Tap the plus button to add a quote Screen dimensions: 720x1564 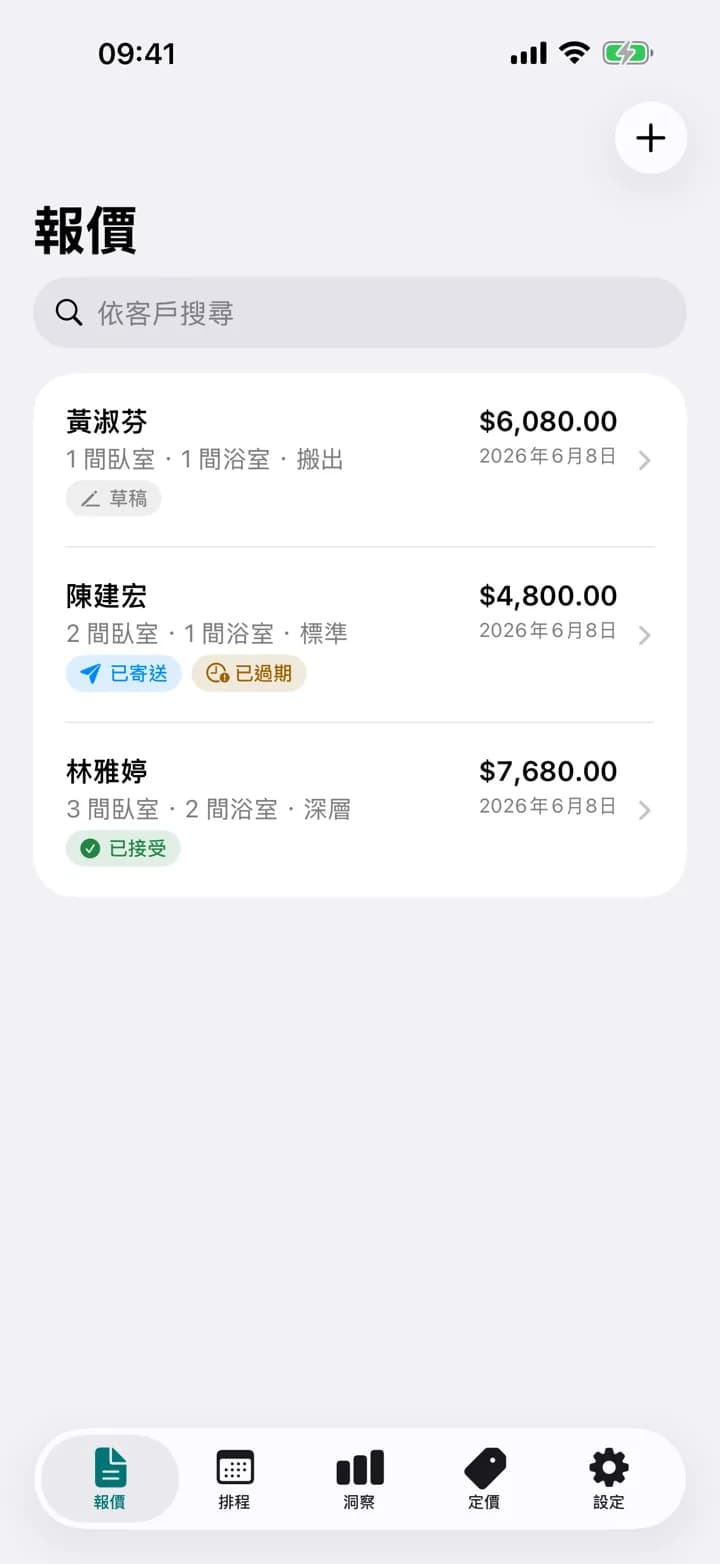click(x=651, y=138)
